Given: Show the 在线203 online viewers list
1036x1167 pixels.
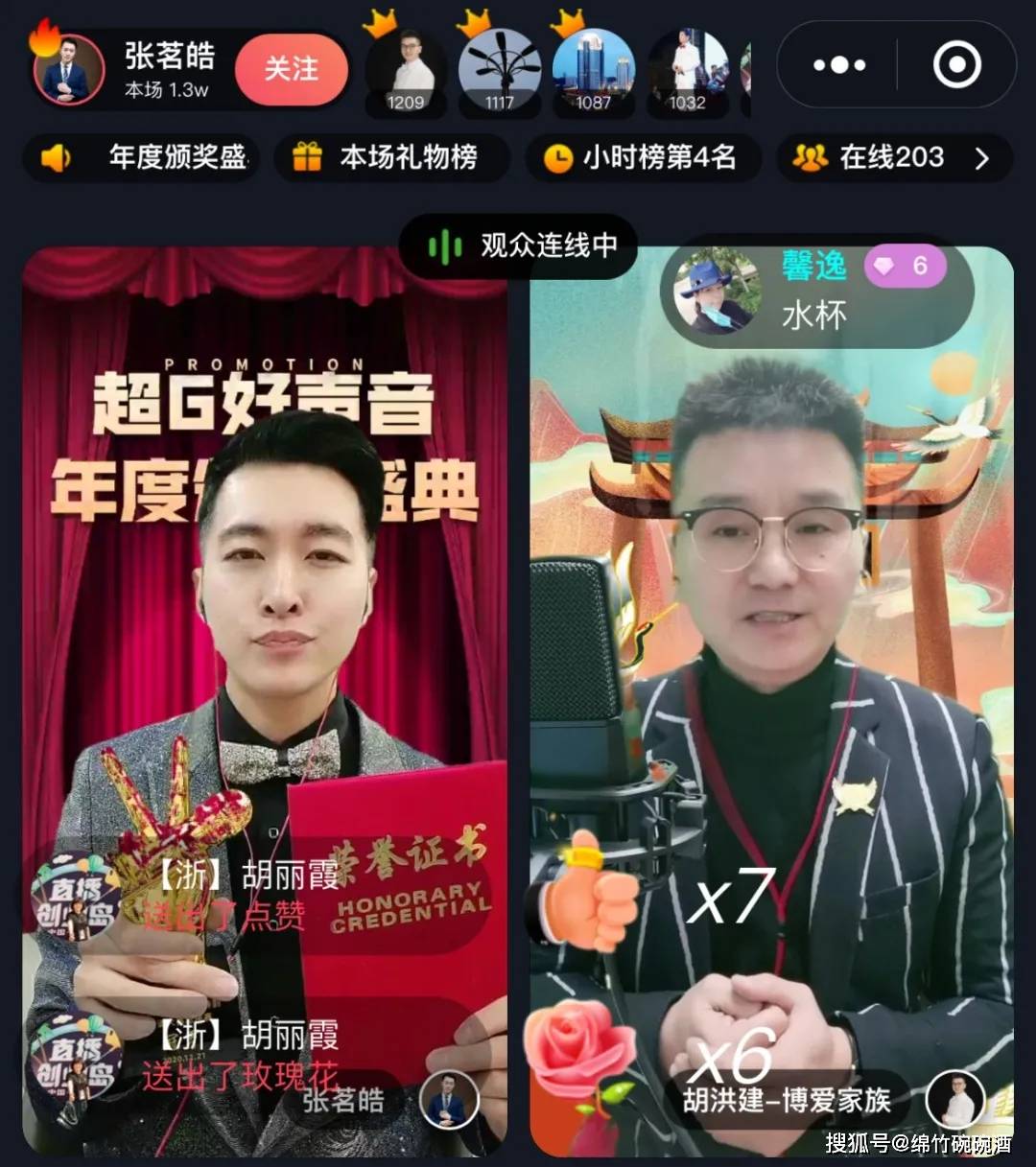Looking at the screenshot, I should pos(893,157).
